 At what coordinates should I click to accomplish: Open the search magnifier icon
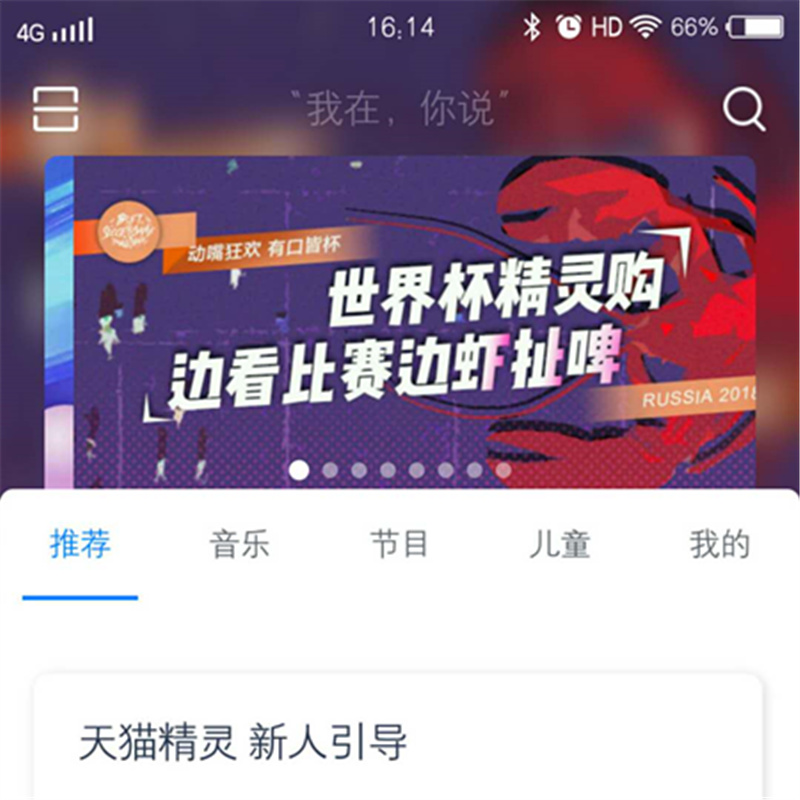click(x=744, y=109)
